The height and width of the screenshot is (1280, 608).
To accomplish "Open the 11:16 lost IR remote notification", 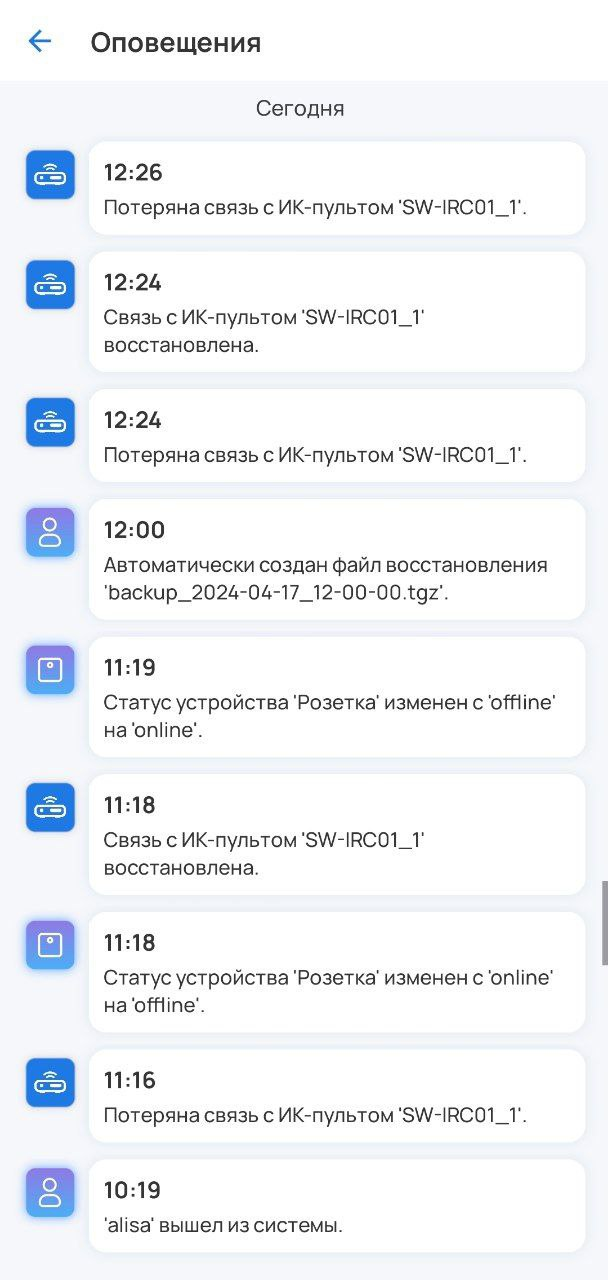I will 336,1096.
